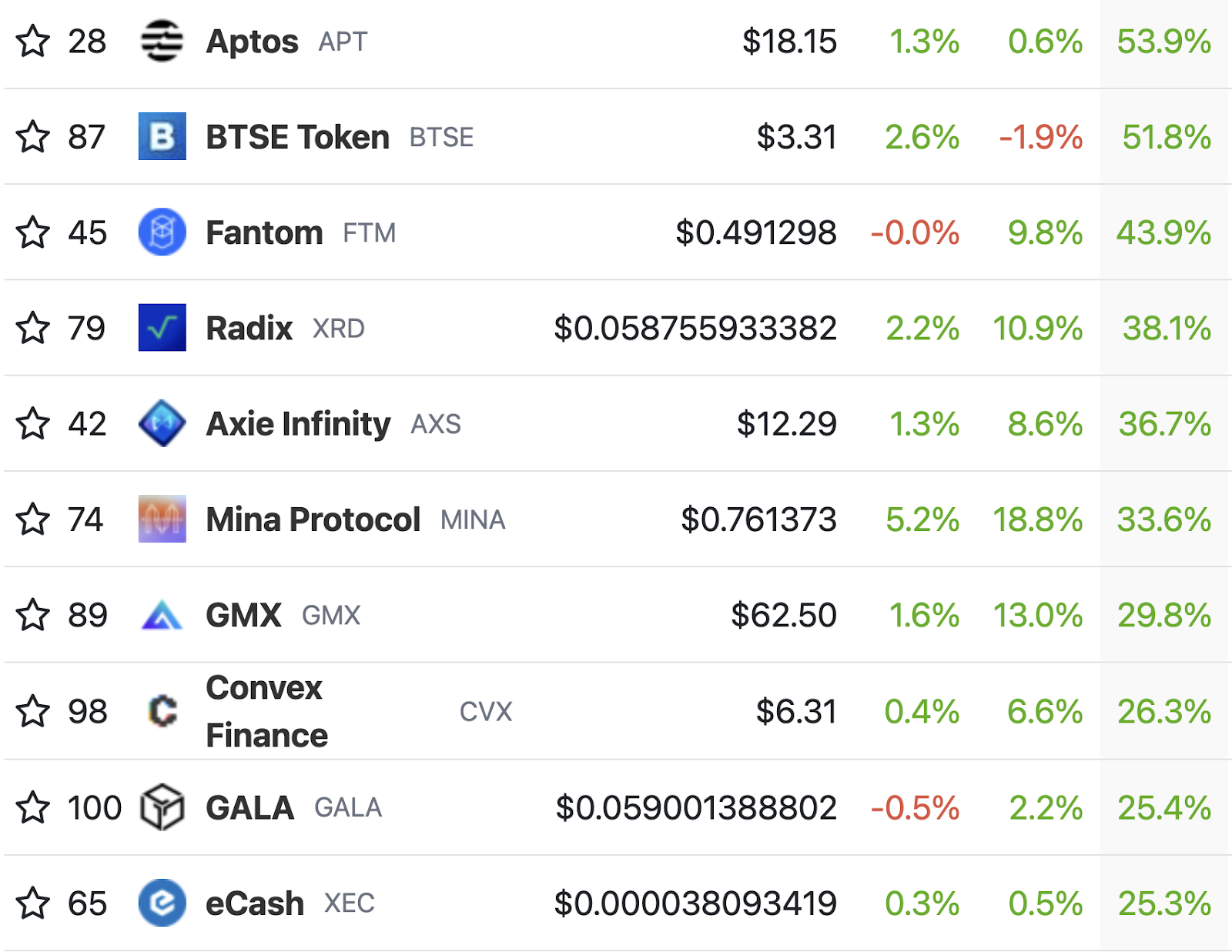The image size is (1232, 952).
Task: Favorite the GALA coin
Action: point(33,807)
